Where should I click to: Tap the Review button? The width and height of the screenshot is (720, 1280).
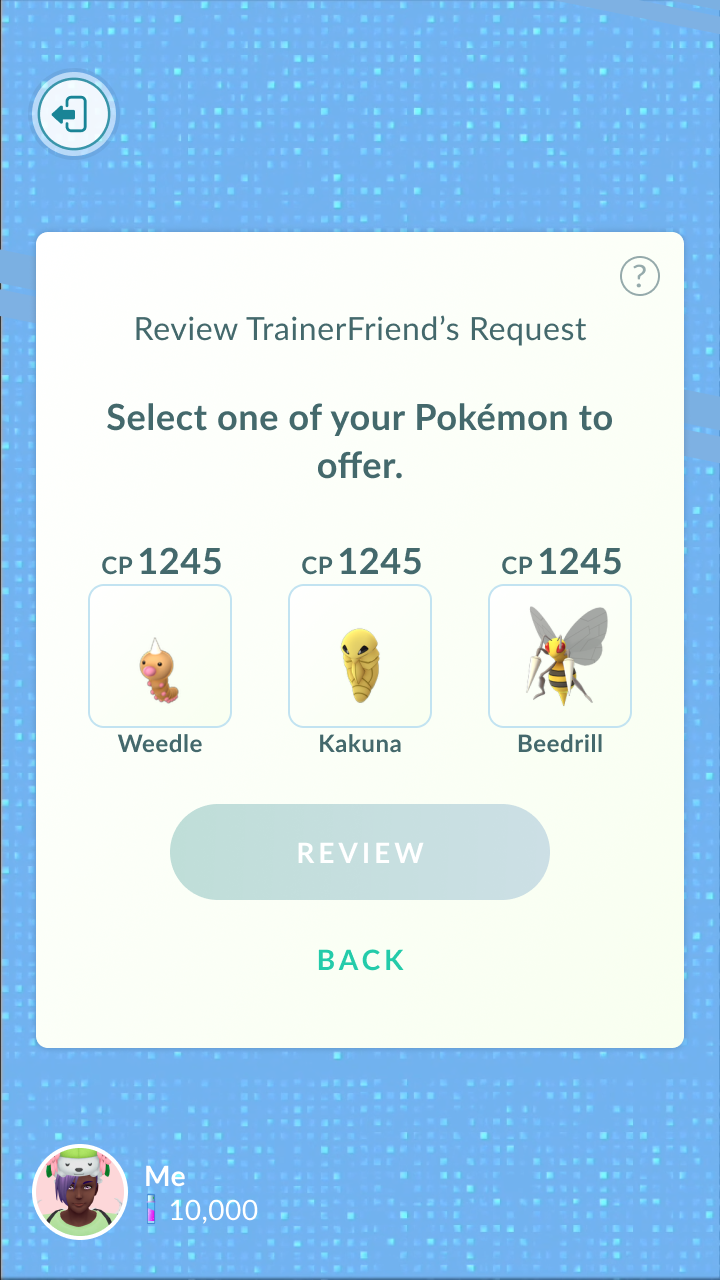point(360,852)
